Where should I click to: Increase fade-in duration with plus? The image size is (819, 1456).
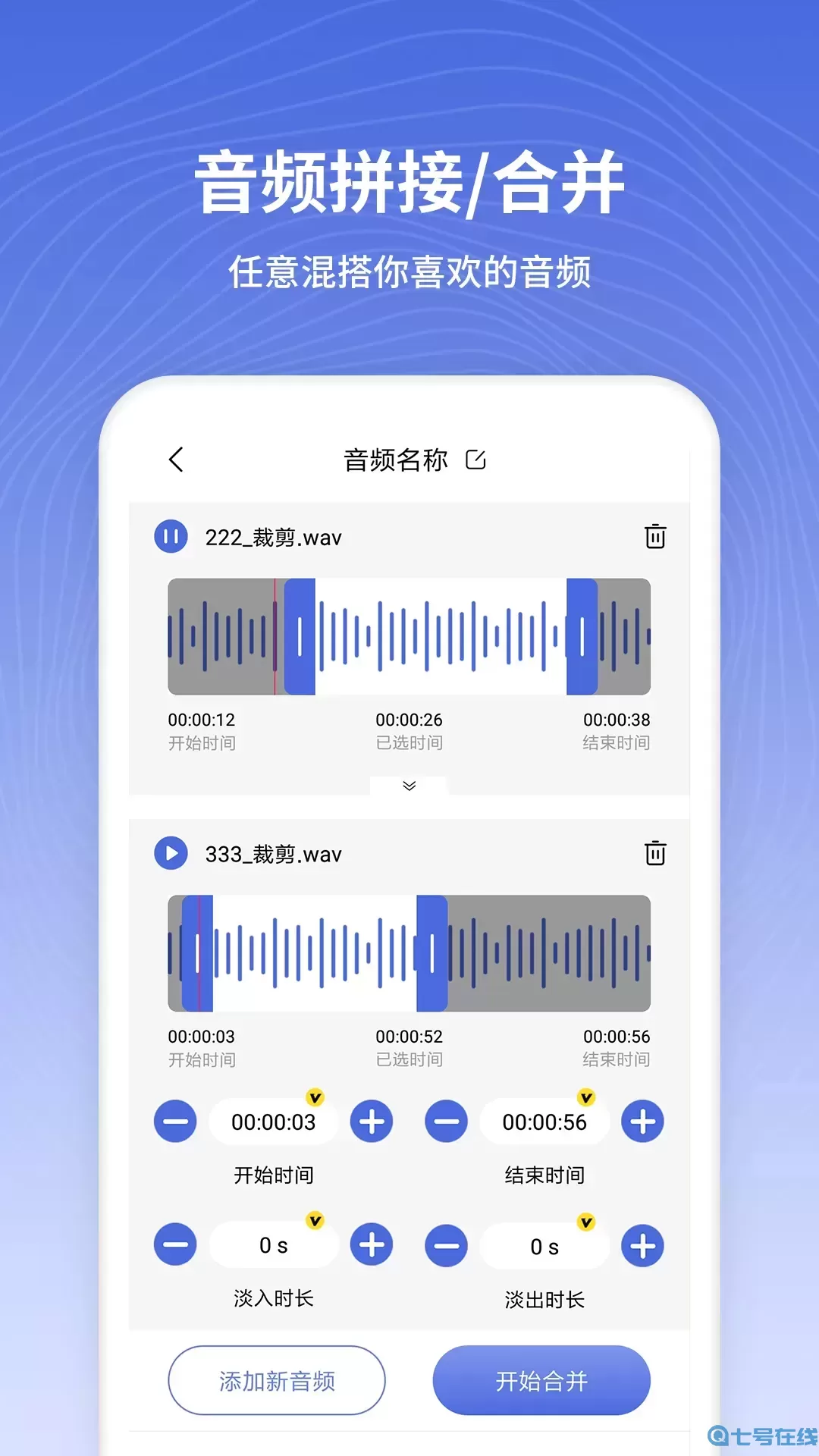[x=371, y=1244]
